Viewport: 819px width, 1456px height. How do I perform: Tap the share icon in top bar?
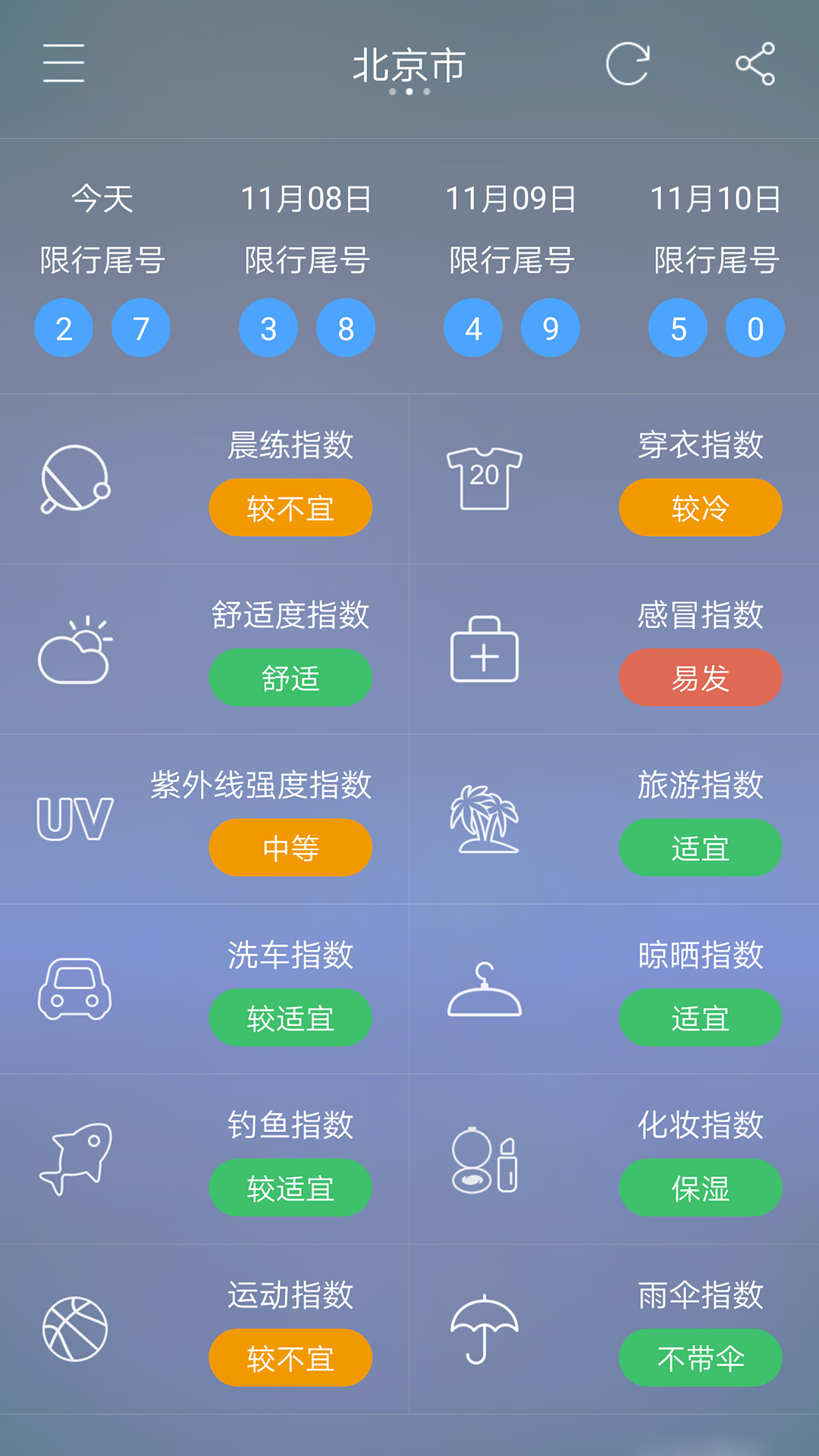755,65
